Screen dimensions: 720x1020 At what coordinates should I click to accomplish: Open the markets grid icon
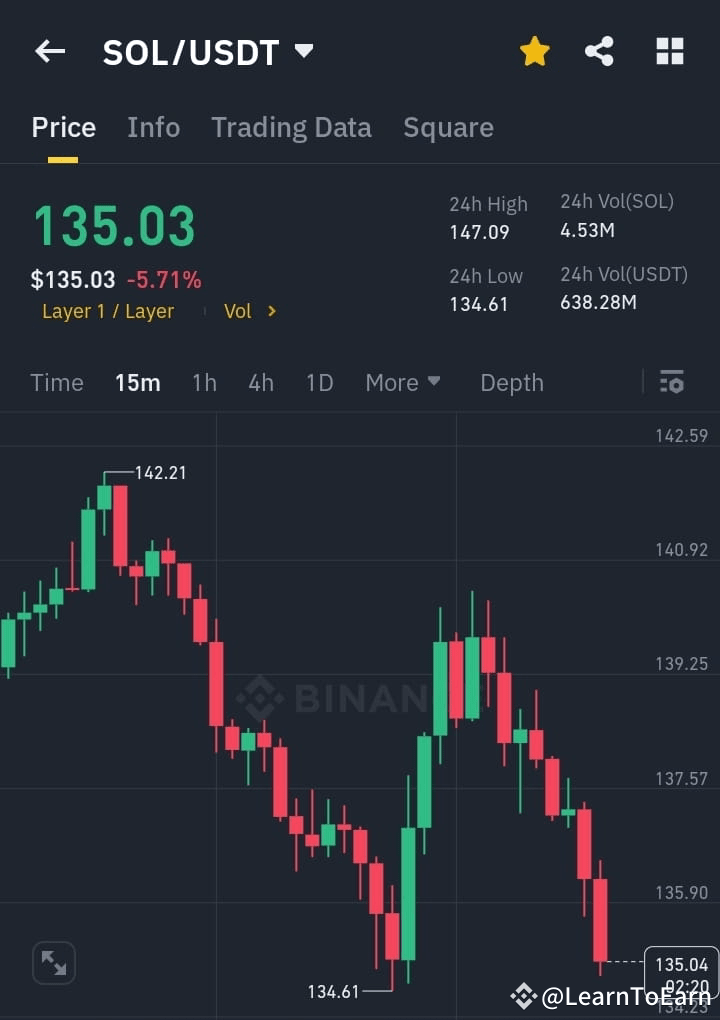tap(668, 51)
